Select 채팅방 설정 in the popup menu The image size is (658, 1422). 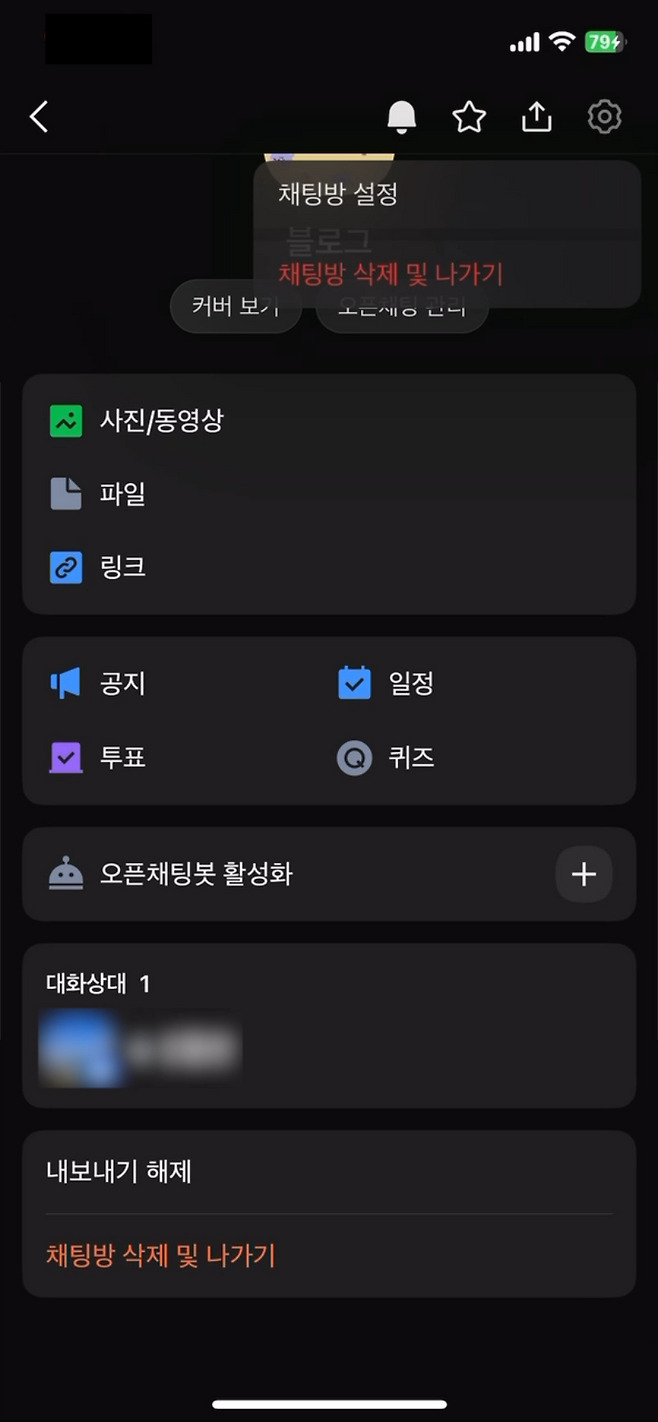[x=338, y=194]
